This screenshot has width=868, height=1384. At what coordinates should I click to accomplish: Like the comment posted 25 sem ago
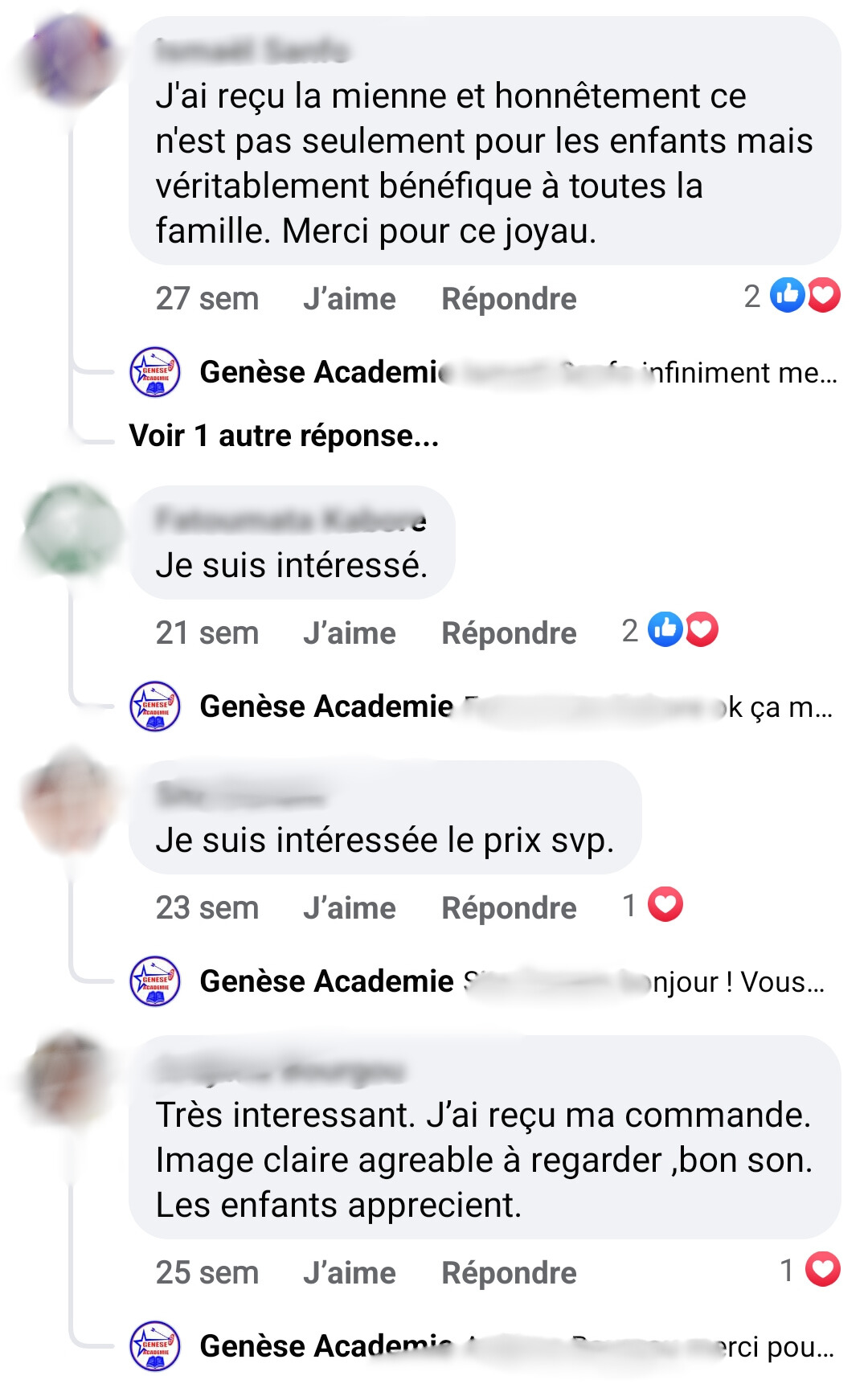349,1273
